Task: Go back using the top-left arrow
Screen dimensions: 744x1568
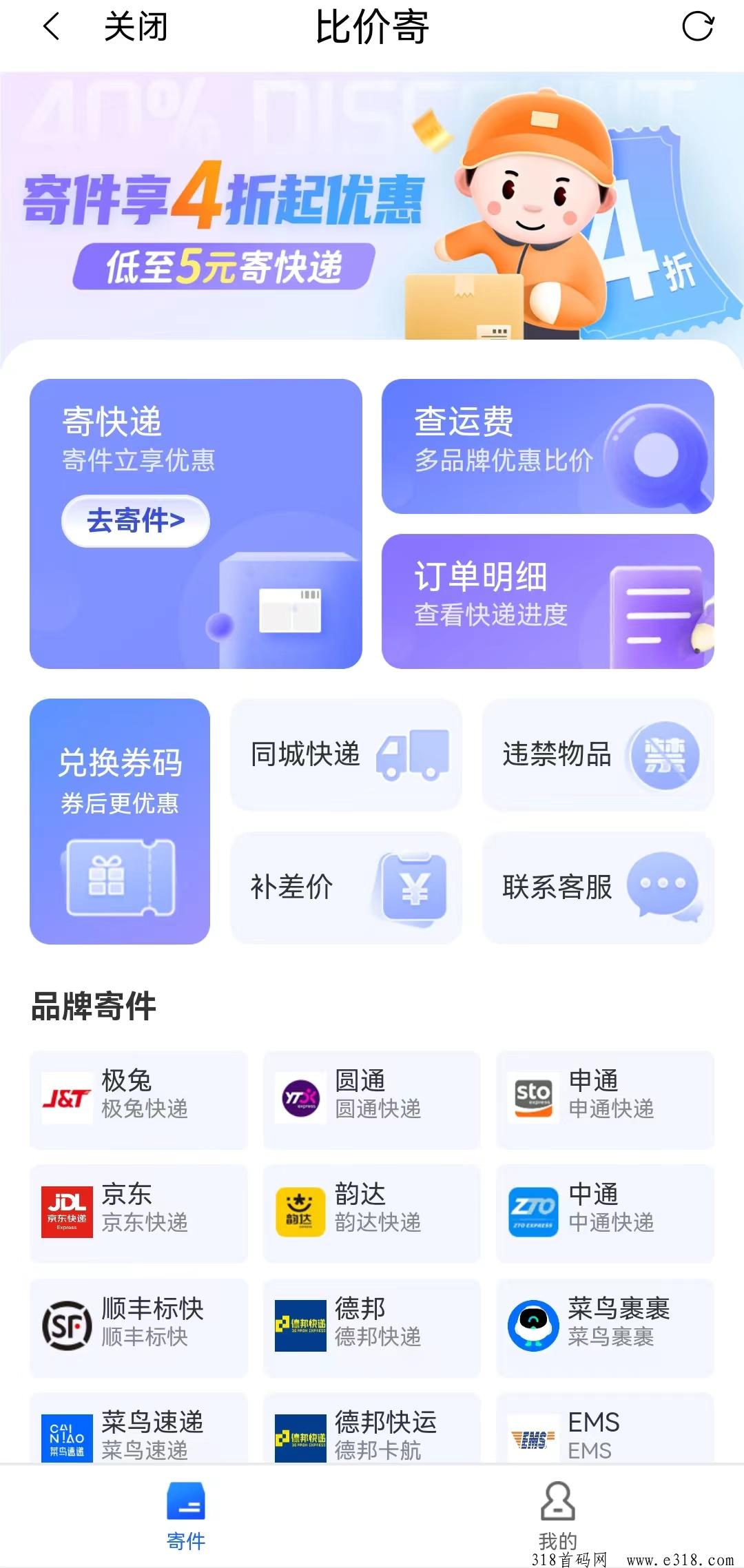Action: 51,27
